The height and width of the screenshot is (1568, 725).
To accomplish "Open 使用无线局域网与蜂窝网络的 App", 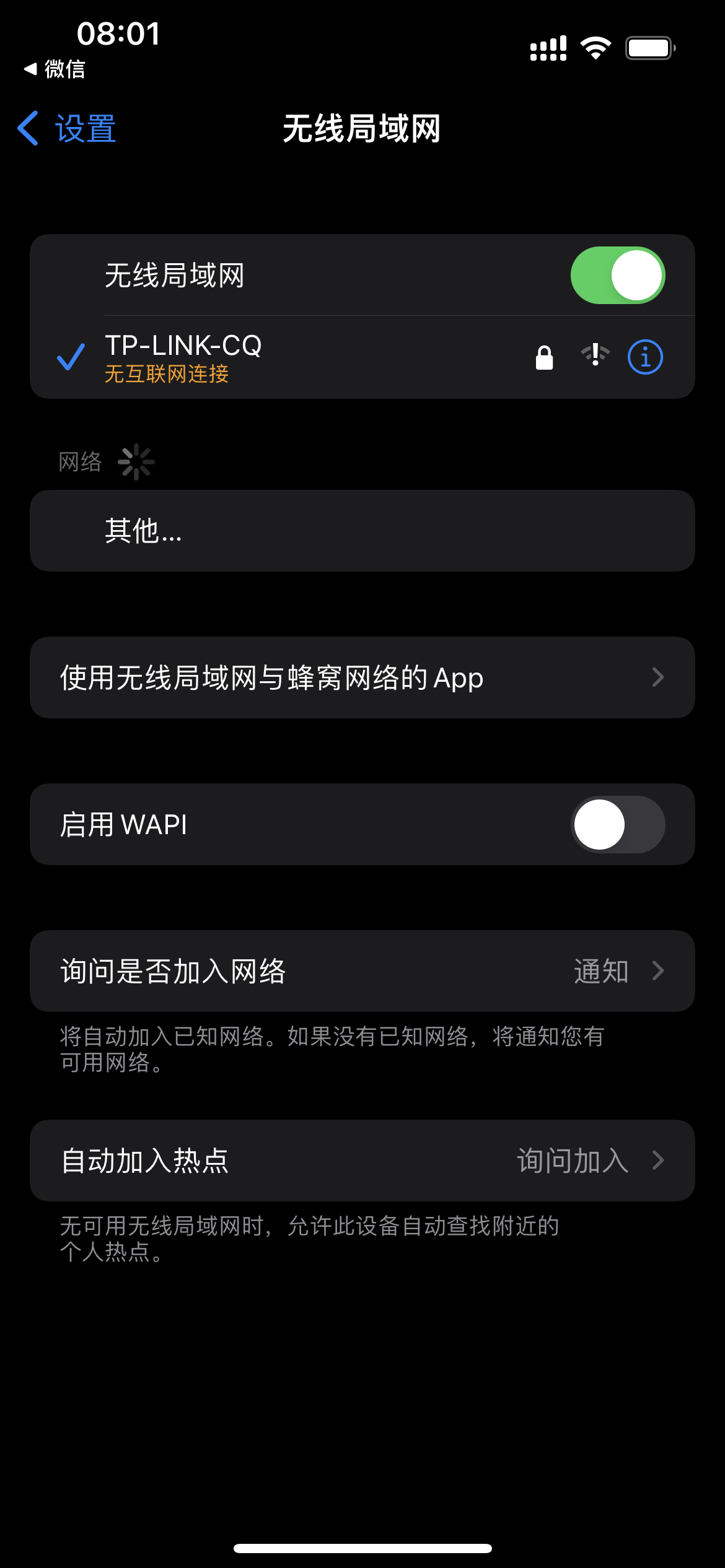I will tap(362, 677).
